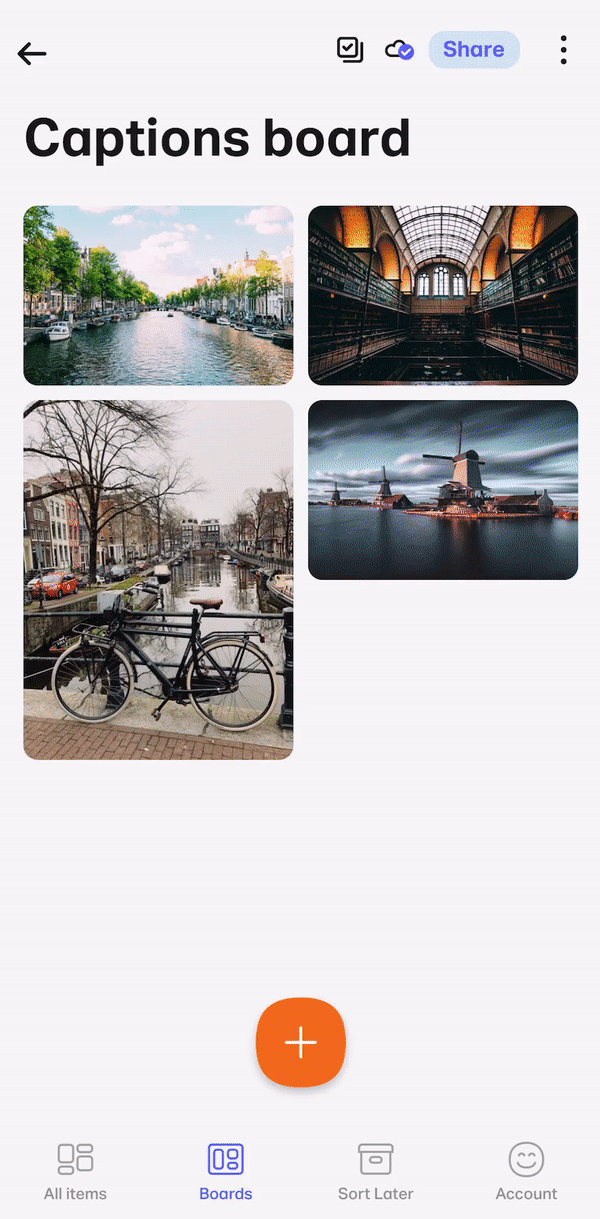
Task: Switch to the All items tab
Action: [x=75, y=1172]
